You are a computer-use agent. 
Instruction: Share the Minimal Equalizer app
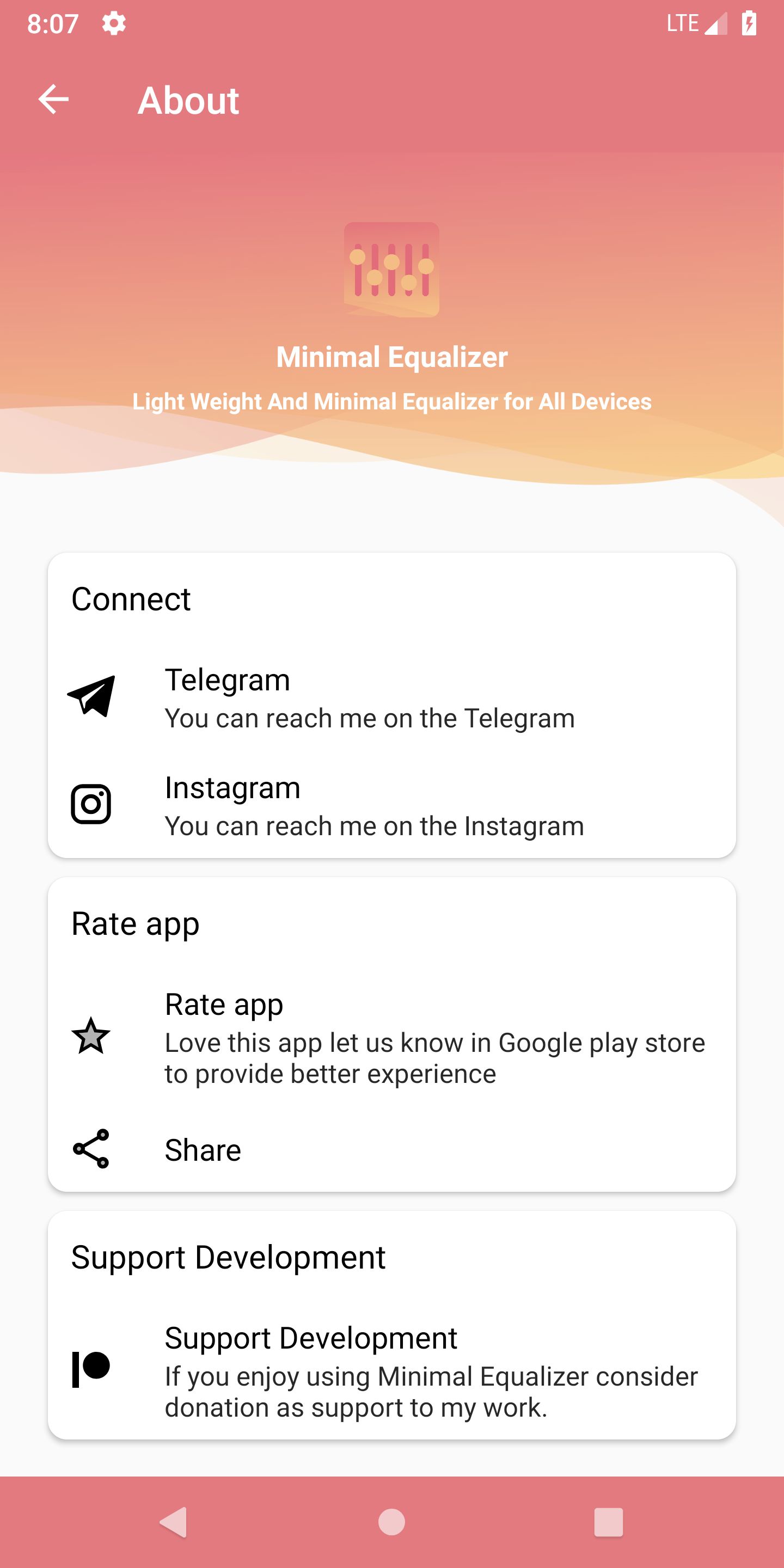[391, 1149]
